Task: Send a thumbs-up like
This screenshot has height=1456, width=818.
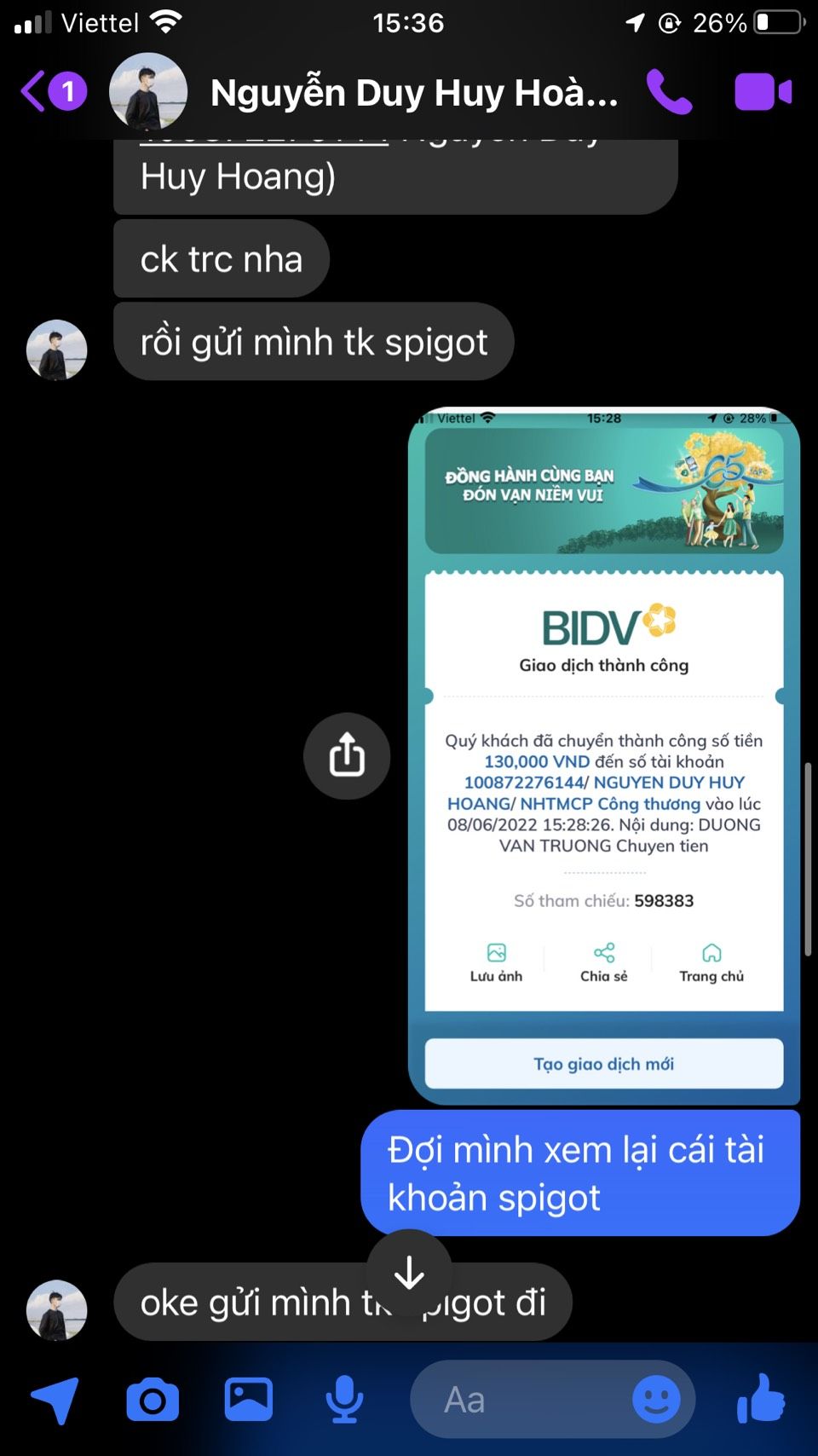Action: 760,1398
